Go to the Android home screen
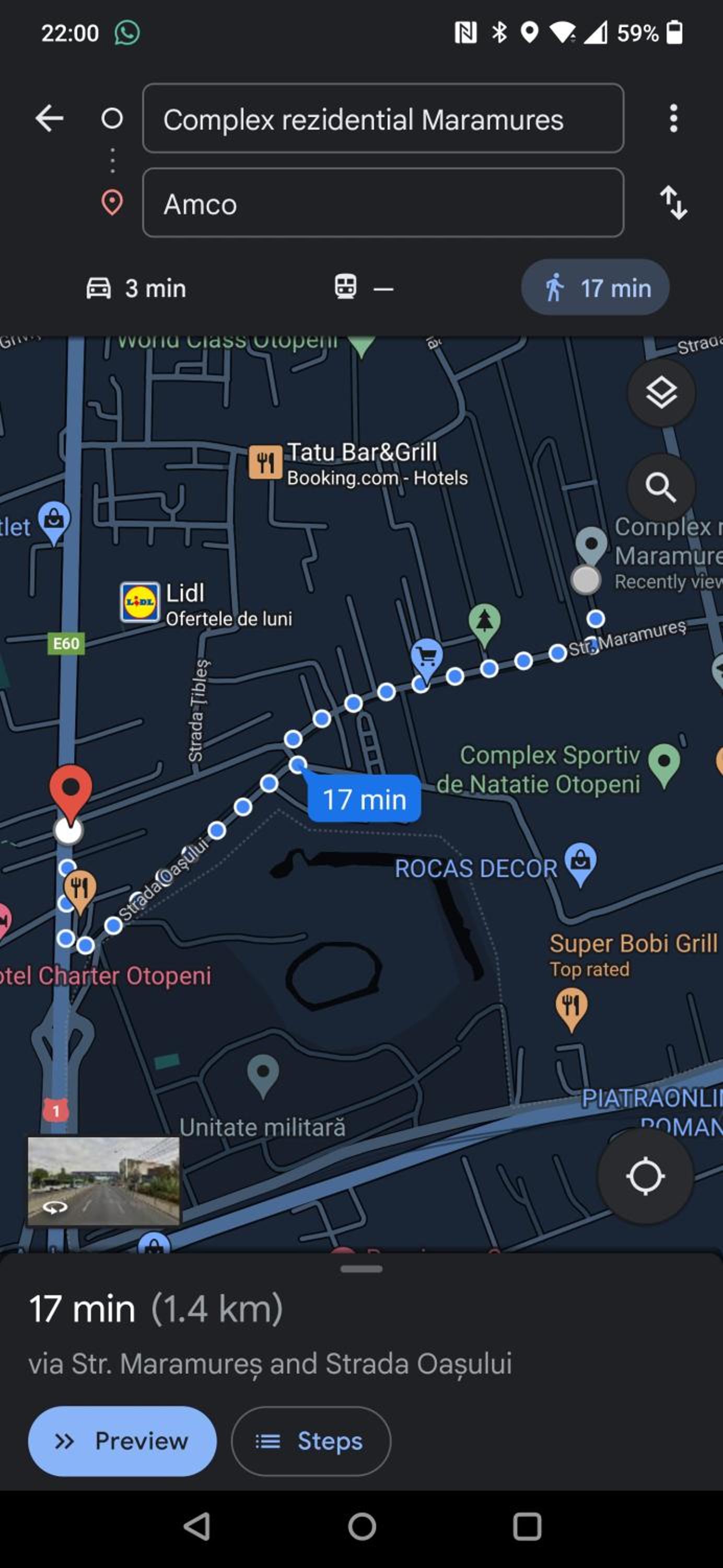Image resolution: width=723 pixels, height=1568 pixels. click(361, 1527)
